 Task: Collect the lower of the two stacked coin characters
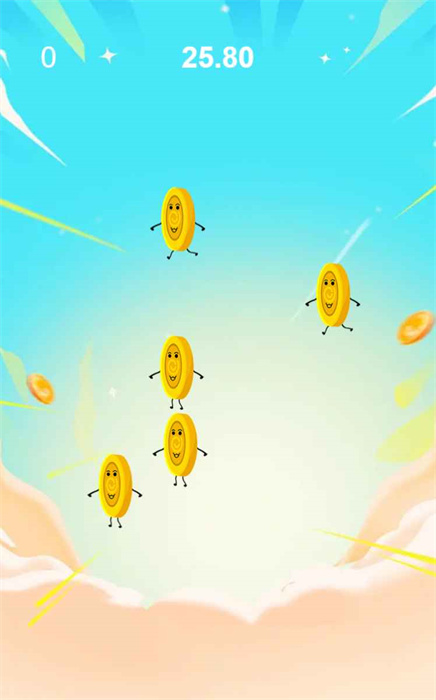pos(180,450)
